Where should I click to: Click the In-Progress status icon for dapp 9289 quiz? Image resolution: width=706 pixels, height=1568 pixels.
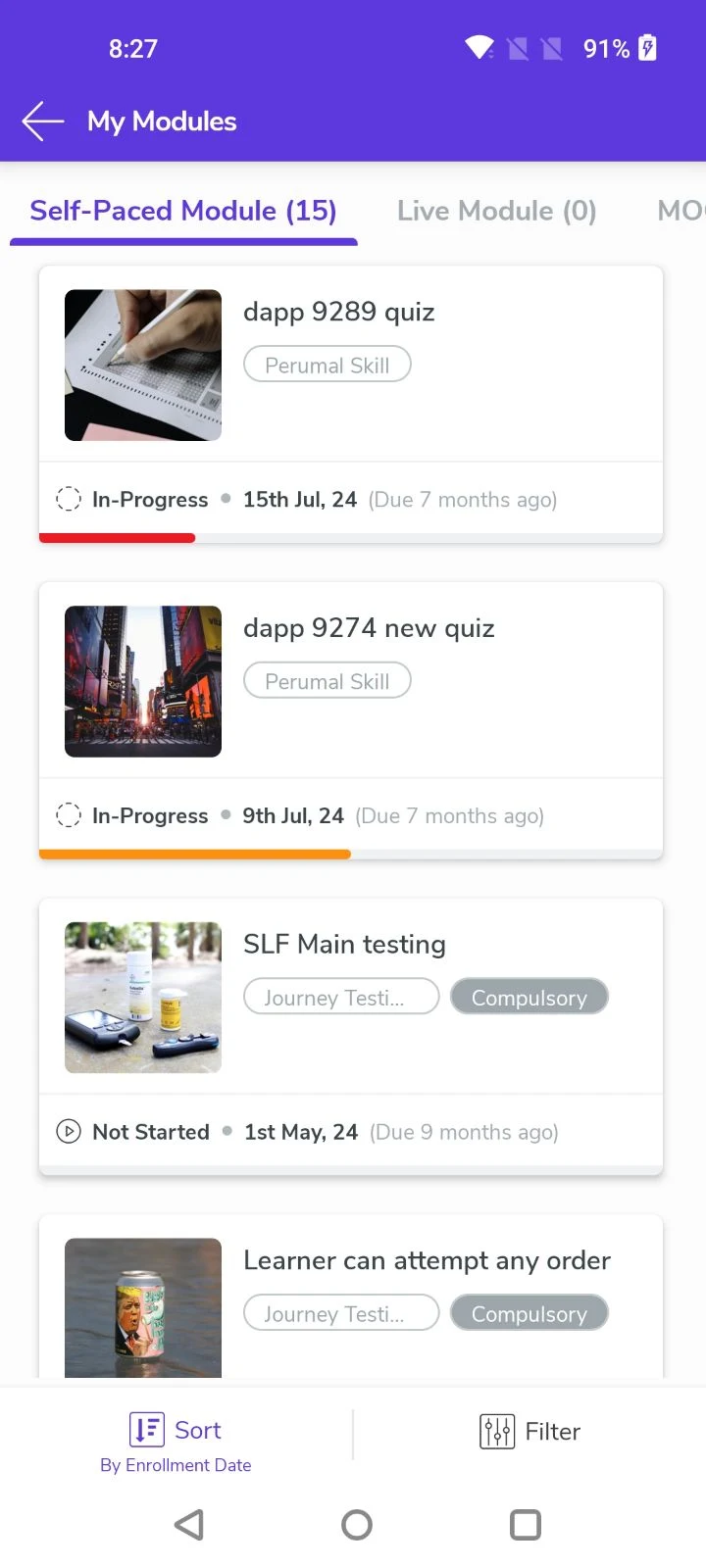click(68, 499)
